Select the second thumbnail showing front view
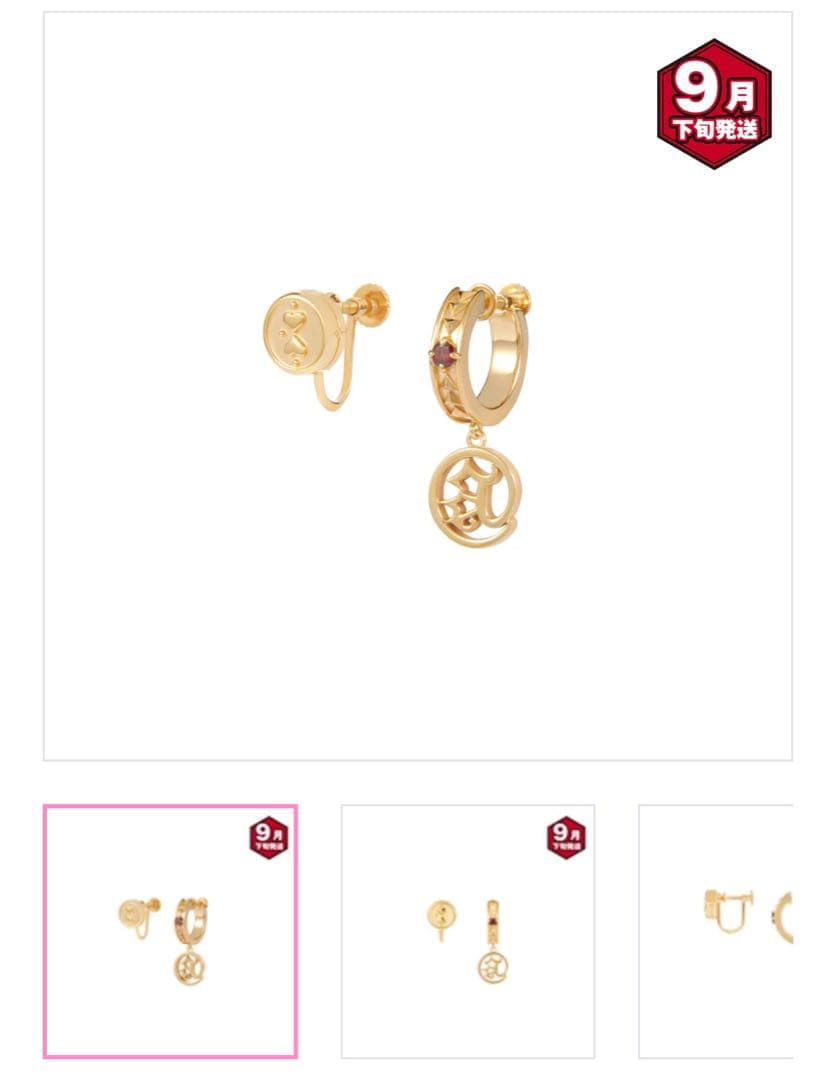 pyautogui.click(x=467, y=931)
